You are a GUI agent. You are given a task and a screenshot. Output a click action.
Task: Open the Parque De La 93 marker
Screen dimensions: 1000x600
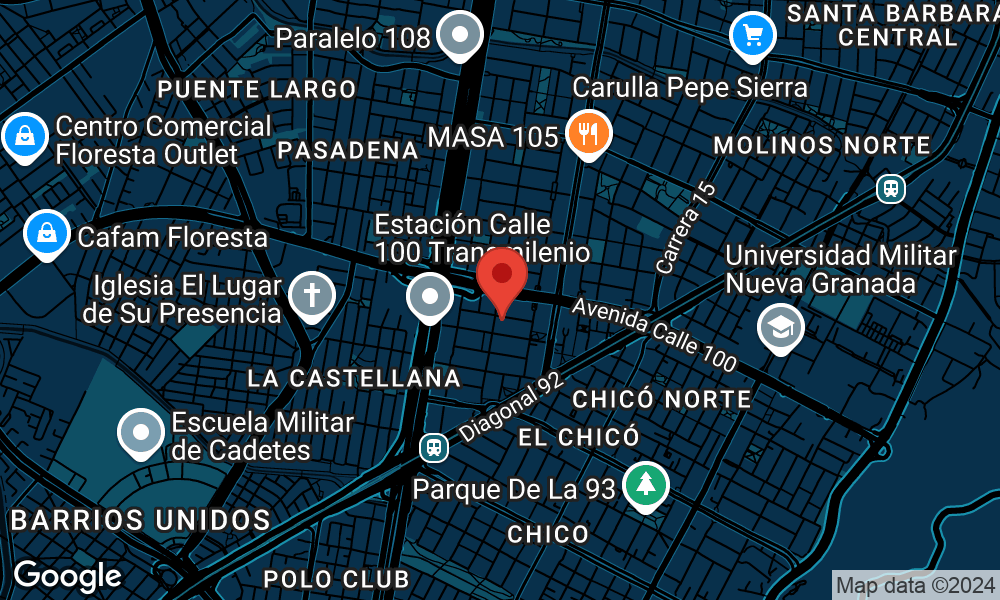[645, 487]
